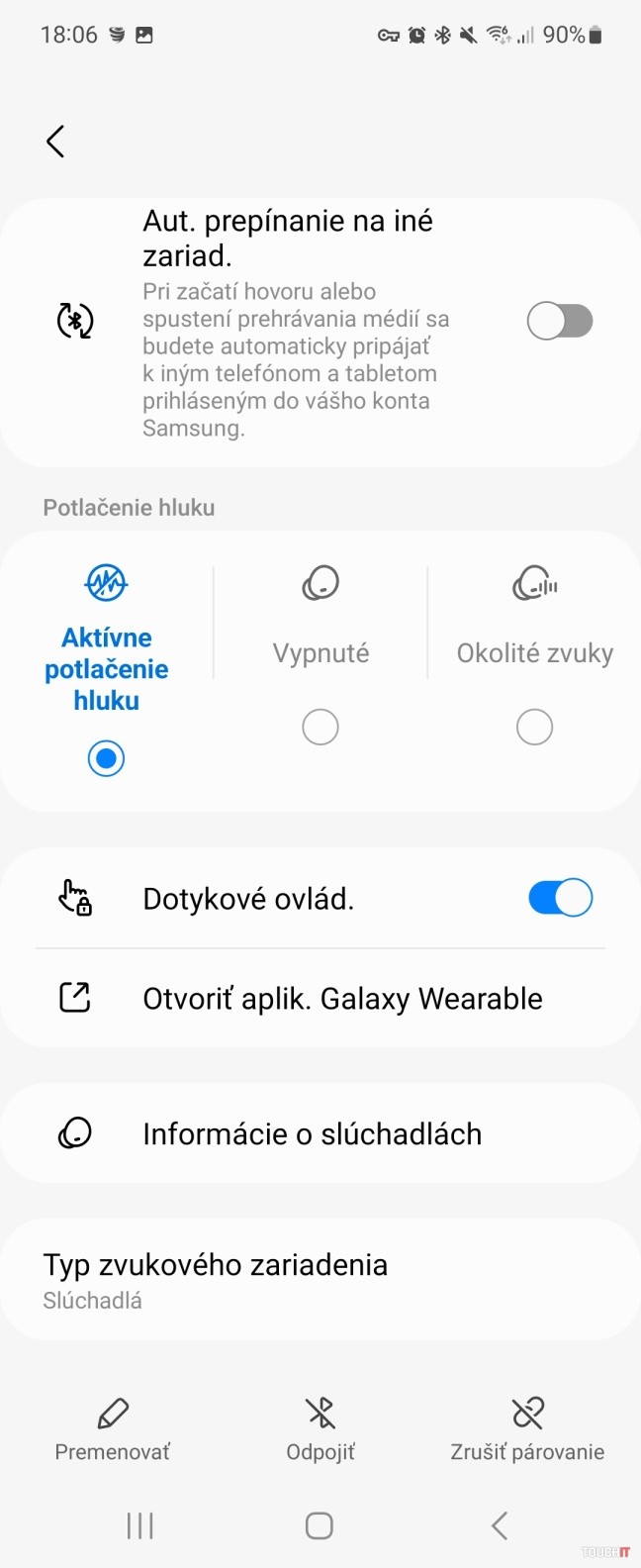Viewport: 641px width, 1568px height.
Task: Tap Otvoriť aplik. Galaxy Wearable
Action: (341, 999)
